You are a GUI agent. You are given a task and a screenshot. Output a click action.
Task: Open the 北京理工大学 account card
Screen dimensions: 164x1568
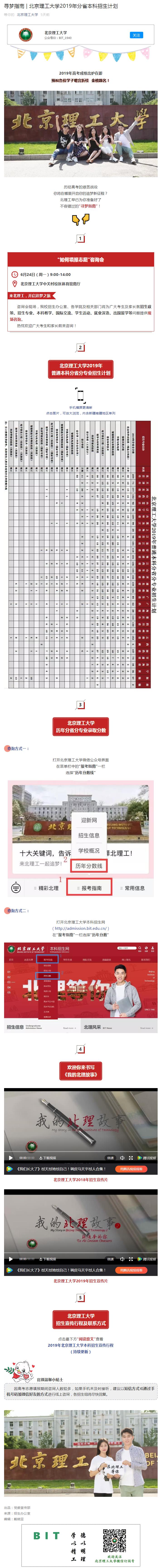tap(61, 35)
